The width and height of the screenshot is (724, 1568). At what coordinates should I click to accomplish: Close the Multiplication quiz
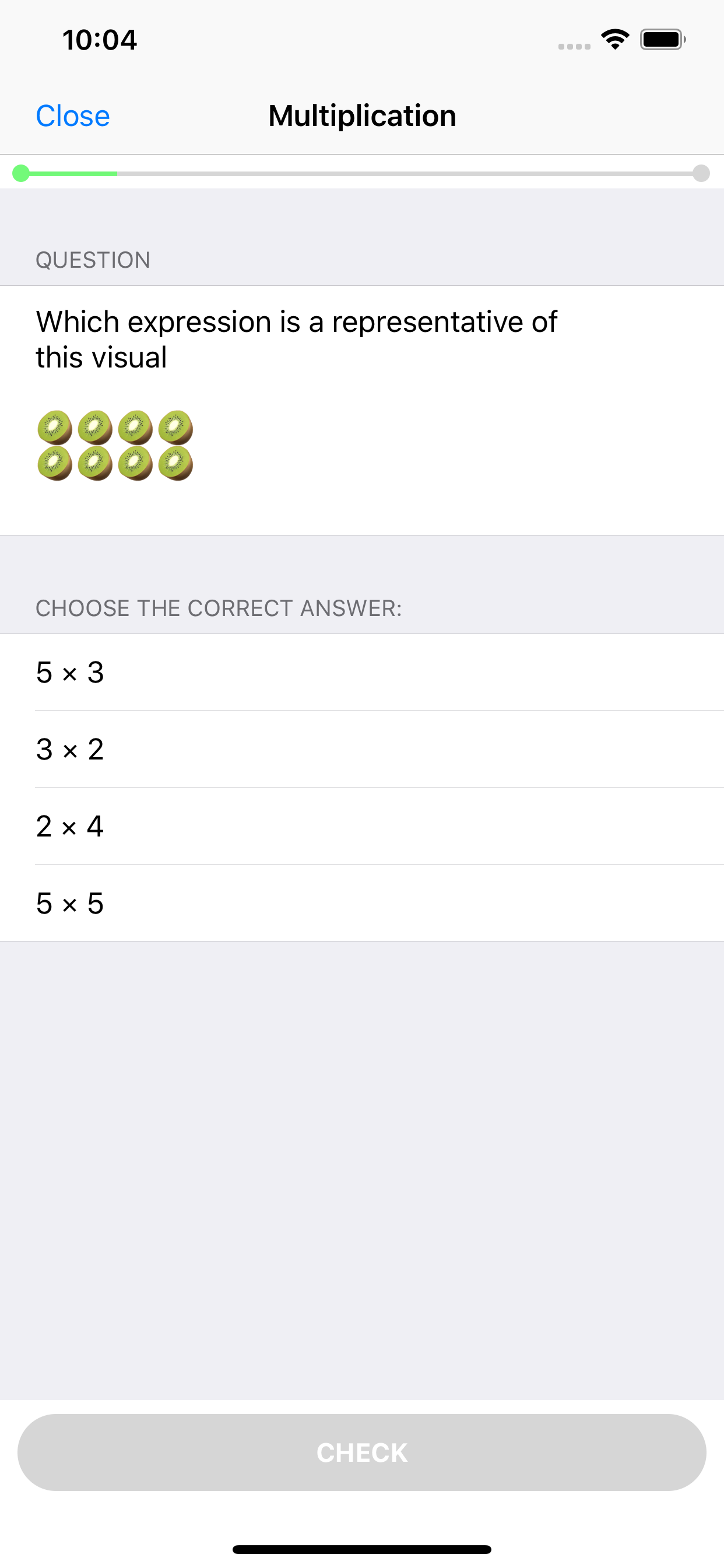72,116
